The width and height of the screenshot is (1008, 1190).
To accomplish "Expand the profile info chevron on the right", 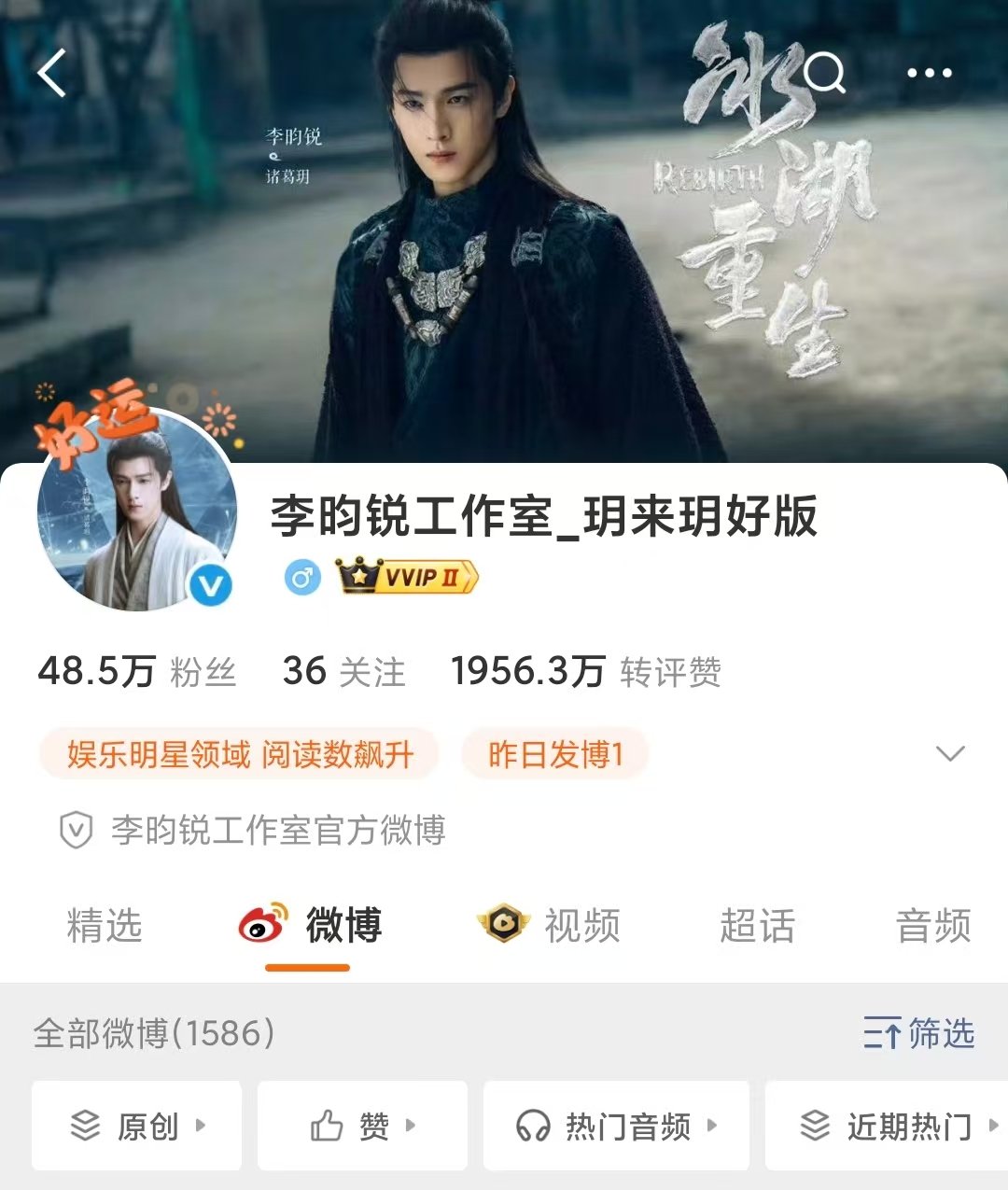I will click(950, 754).
